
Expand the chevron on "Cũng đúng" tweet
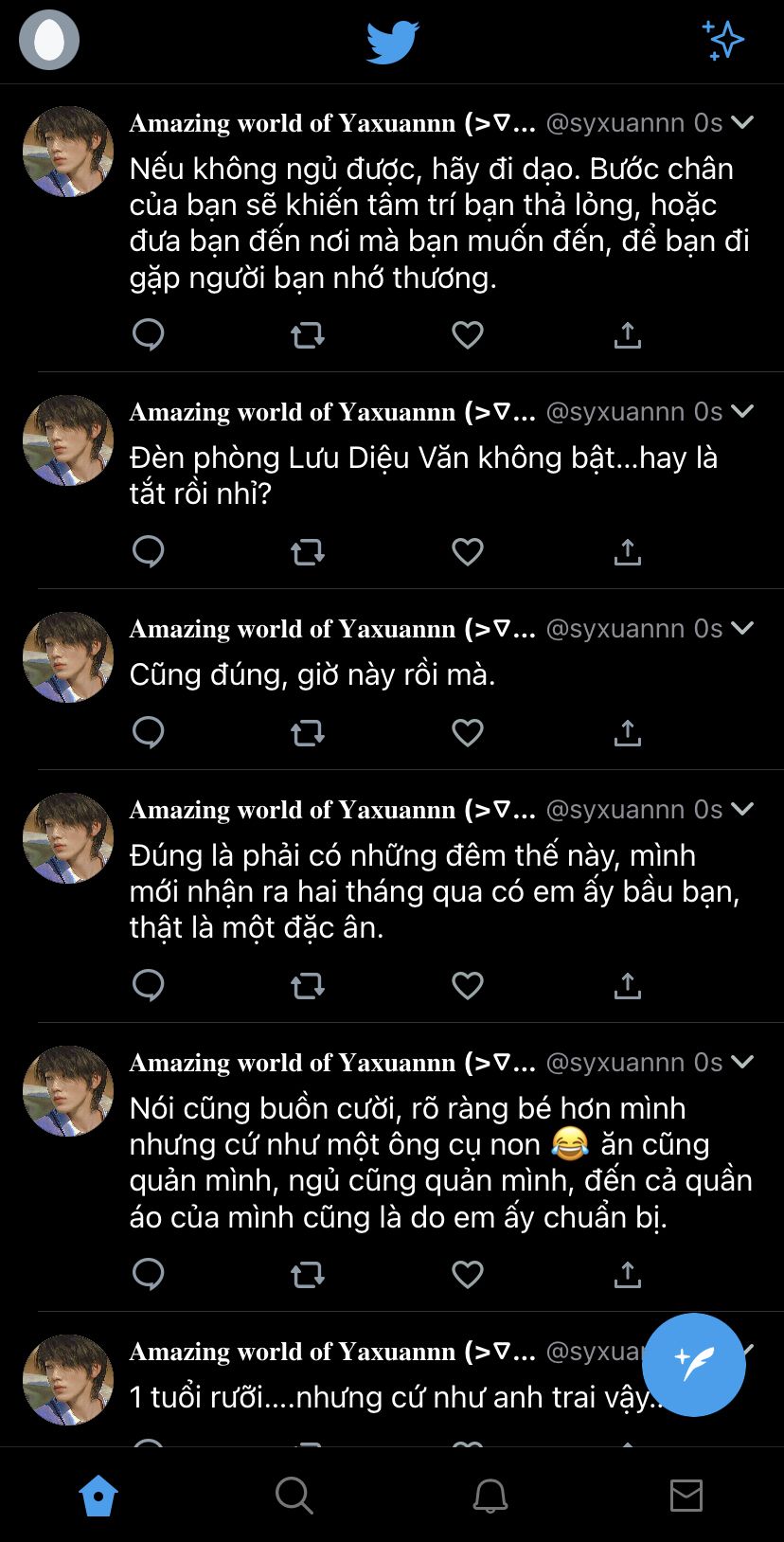pyautogui.click(x=743, y=628)
